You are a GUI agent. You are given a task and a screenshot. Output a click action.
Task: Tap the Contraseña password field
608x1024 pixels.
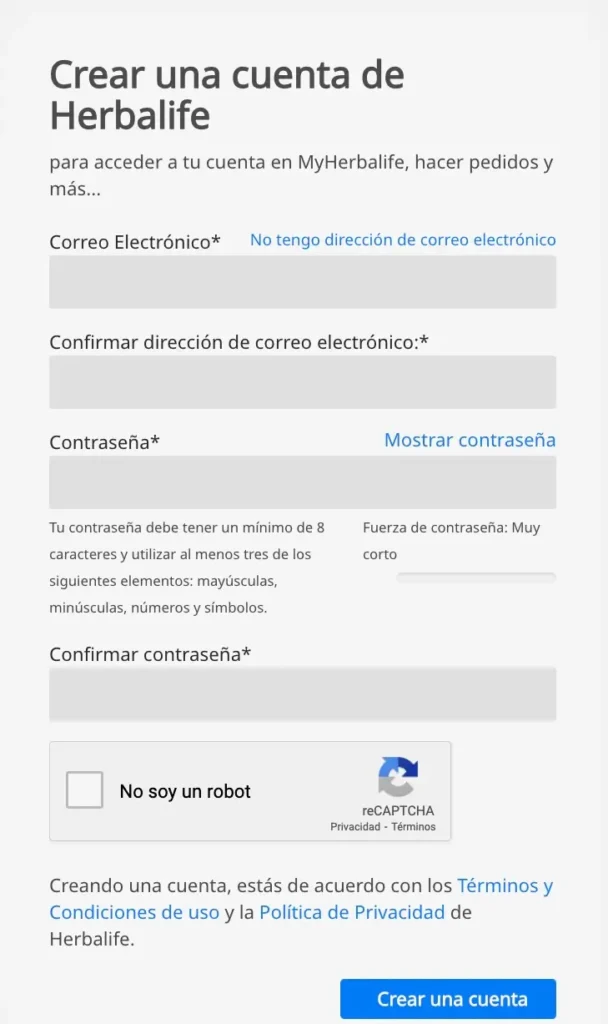[302, 482]
